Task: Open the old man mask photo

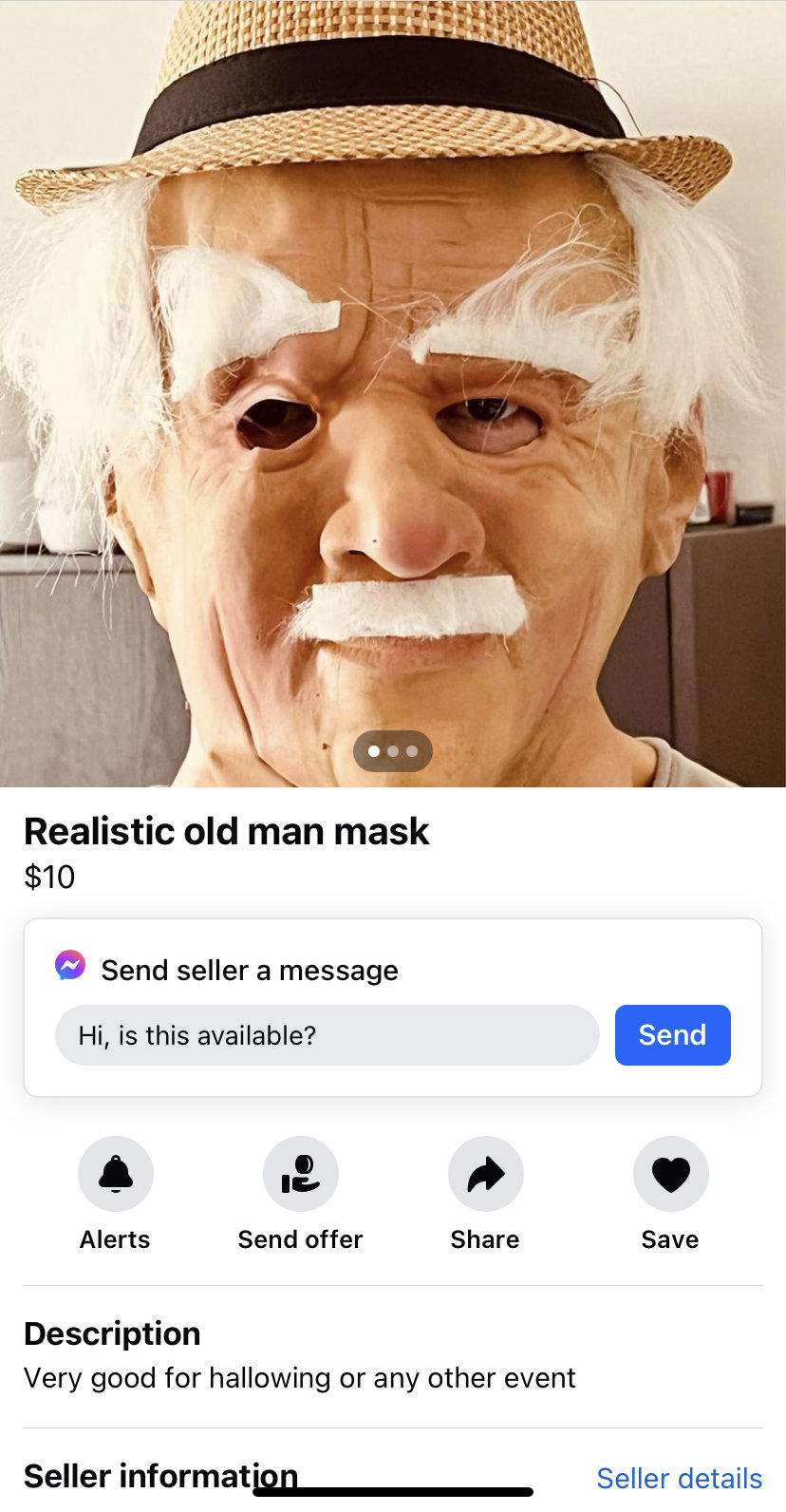Action: (393, 380)
